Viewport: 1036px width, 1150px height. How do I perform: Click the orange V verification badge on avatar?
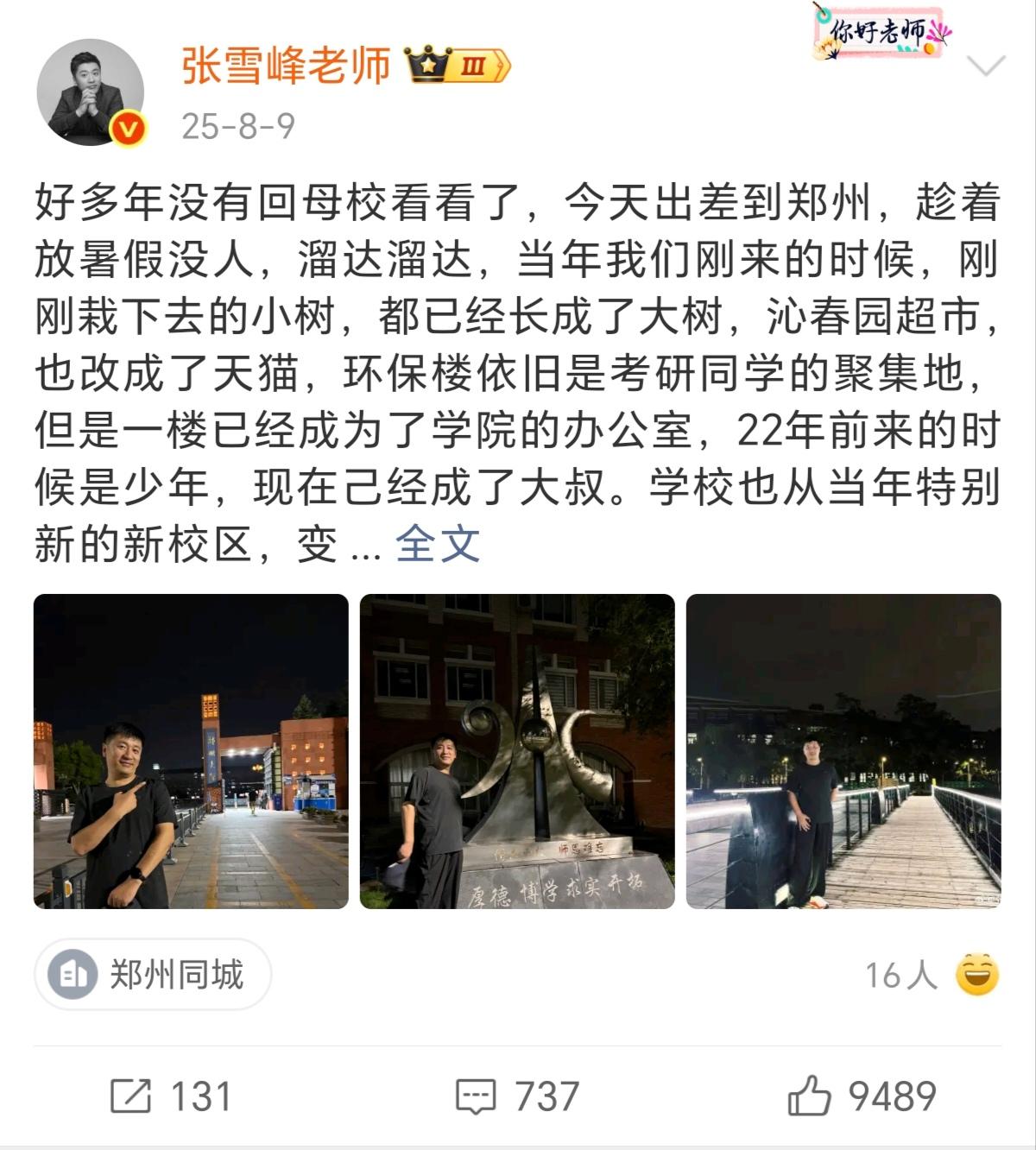tap(126, 126)
